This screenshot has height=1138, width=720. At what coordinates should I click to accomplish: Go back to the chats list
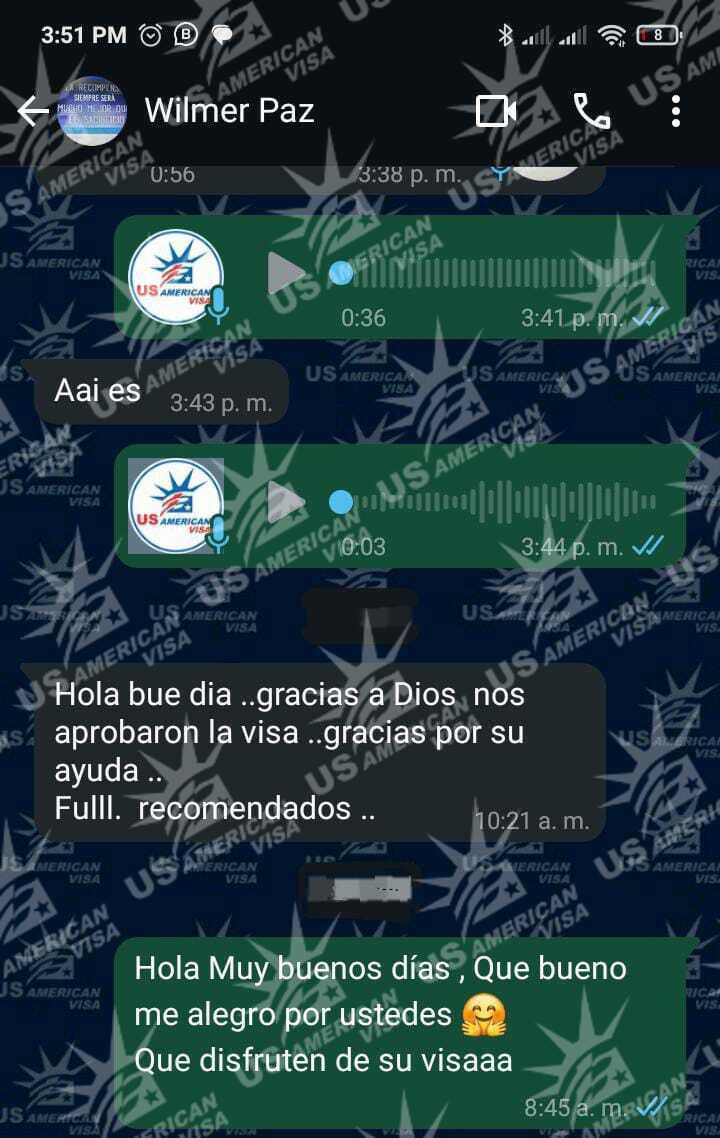(x=32, y=111)
